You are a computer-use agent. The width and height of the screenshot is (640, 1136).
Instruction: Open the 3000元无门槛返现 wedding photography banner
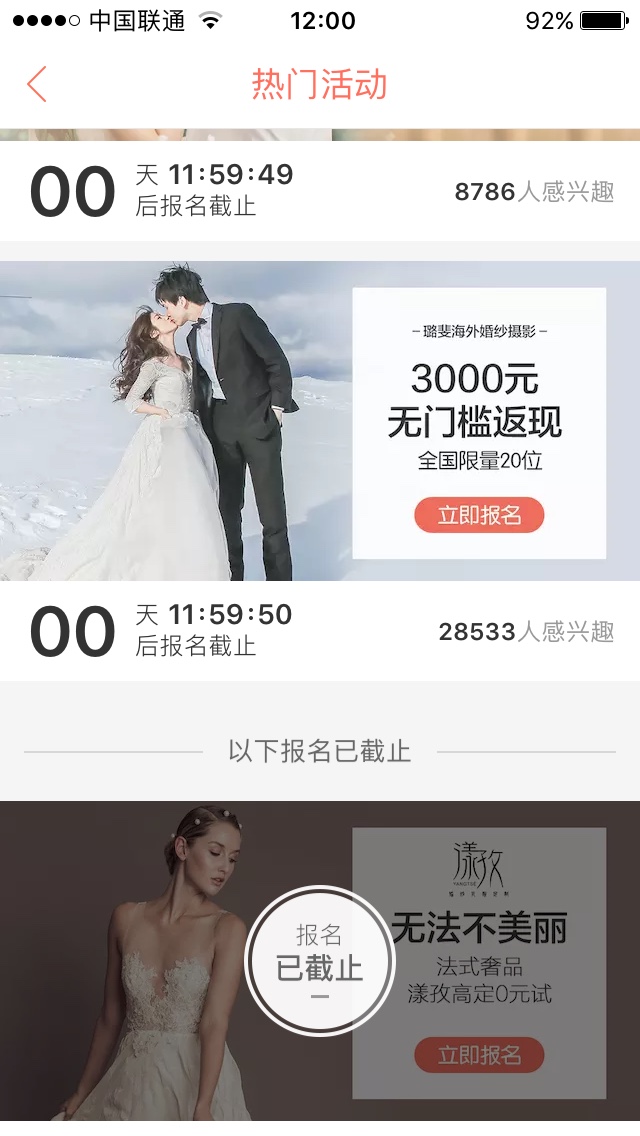pyautogui.click(x=320, y=421)
